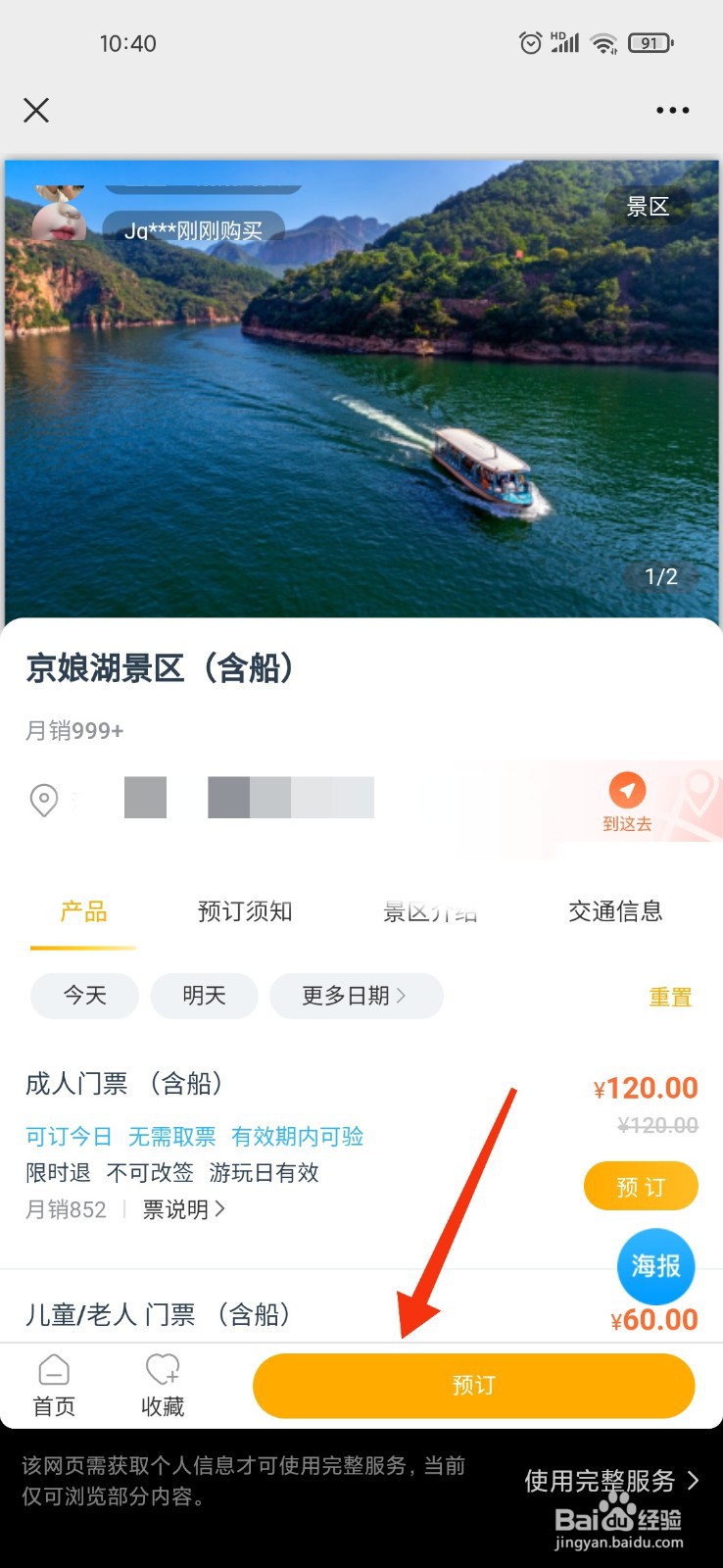
Task: Open the 票说明 ticket details
Action: pyautogui.click(x=182, y=1209)
